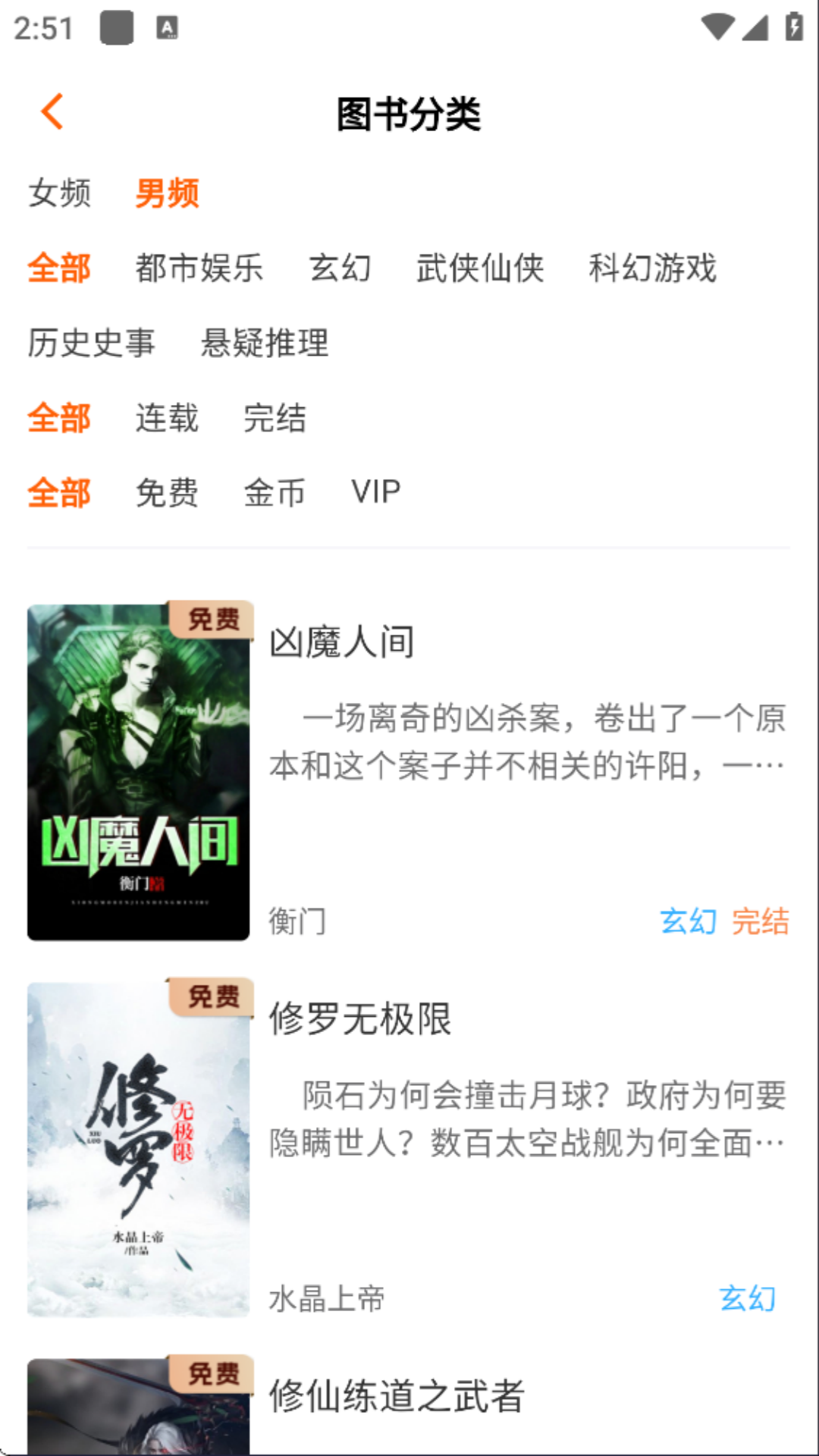The height and width of the screenshot is (1456, 819).
Task: View the book 修仙练道之武者
Action: tap(397, 1395)
